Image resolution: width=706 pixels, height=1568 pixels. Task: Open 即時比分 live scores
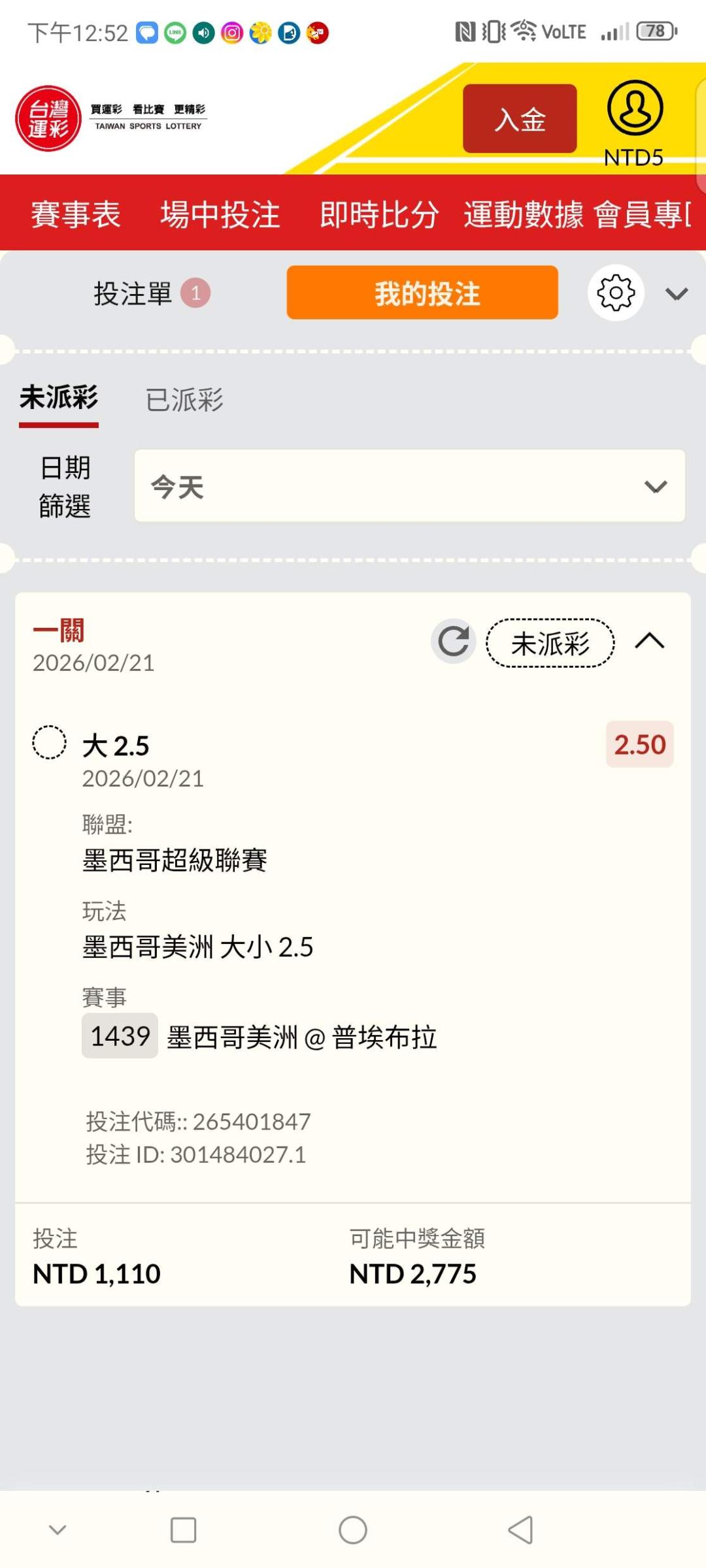[379, 214]
